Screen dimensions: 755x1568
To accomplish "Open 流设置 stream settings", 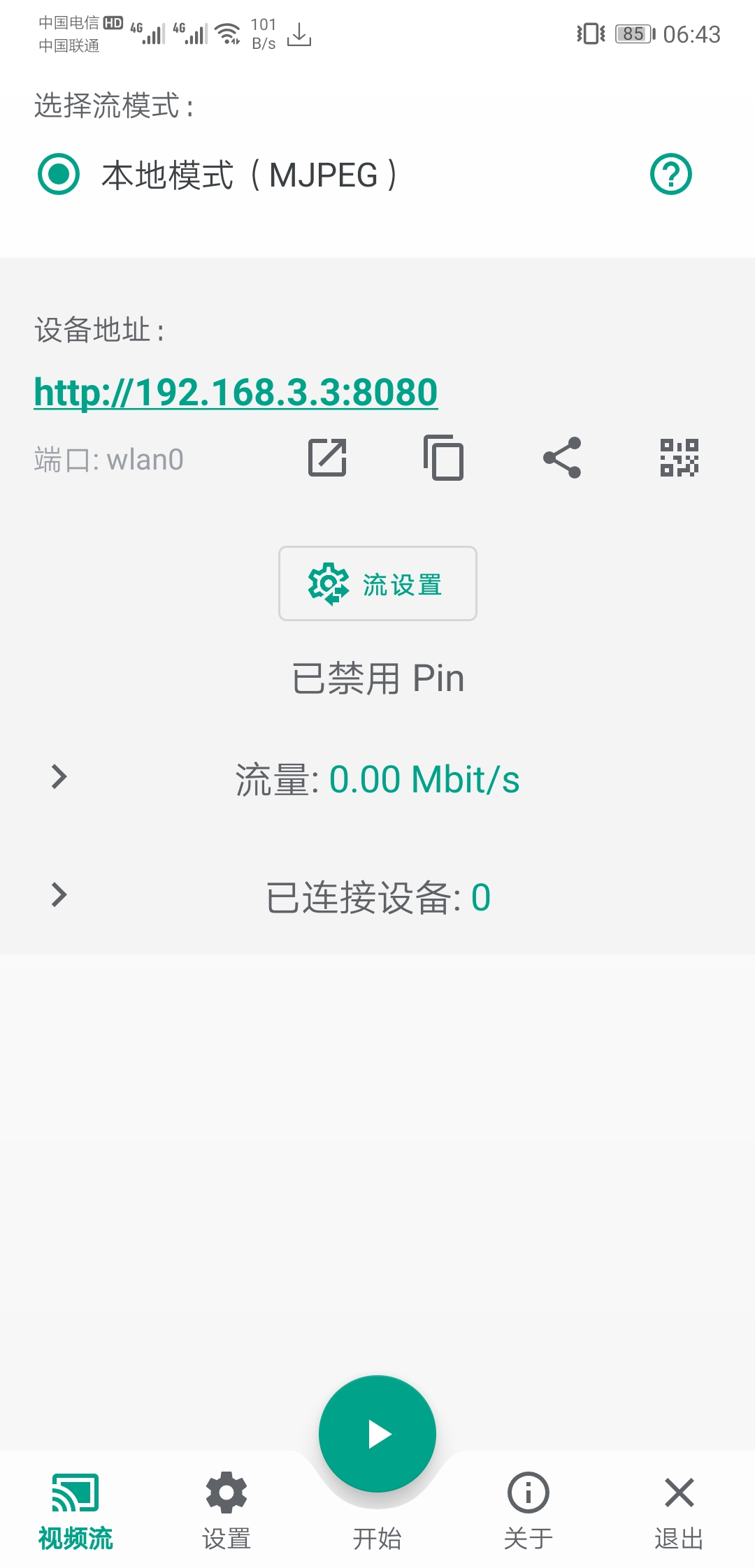I will click(377, 583).
